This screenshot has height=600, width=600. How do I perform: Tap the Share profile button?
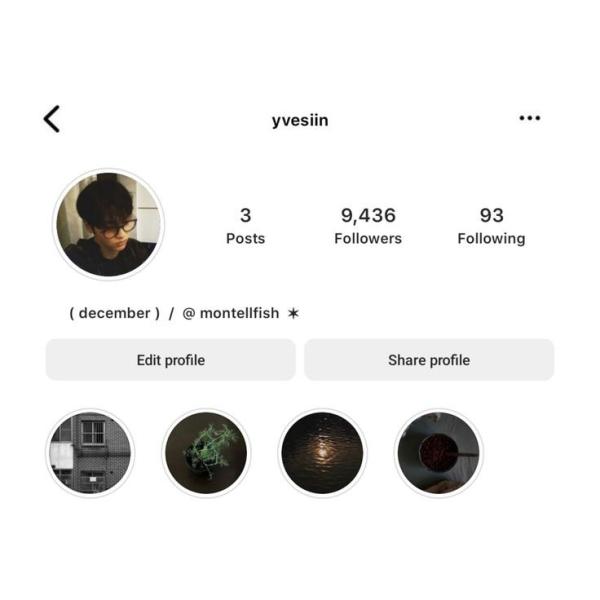(x=429, y=360)
